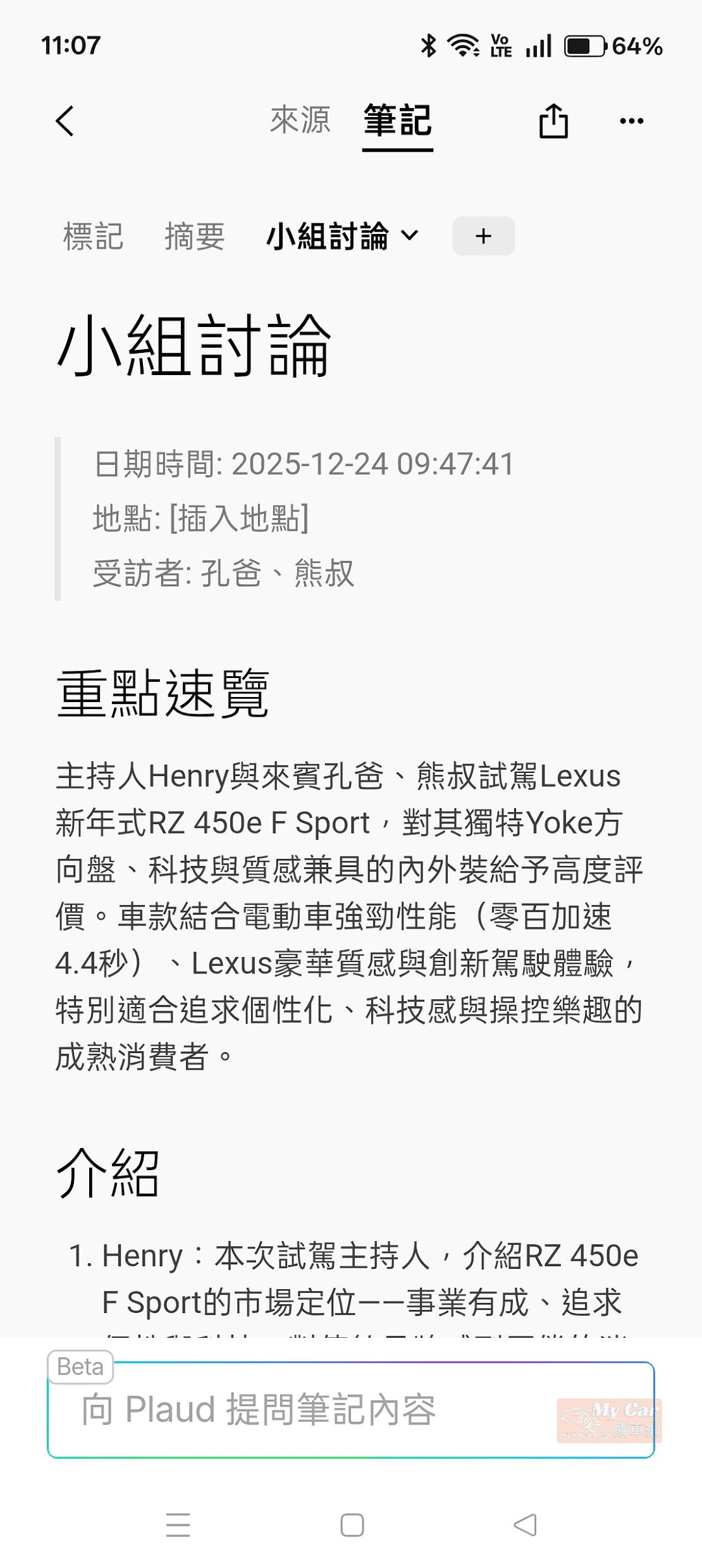Focus the 向 Plaud 提問筆記內容 field

316,1409
